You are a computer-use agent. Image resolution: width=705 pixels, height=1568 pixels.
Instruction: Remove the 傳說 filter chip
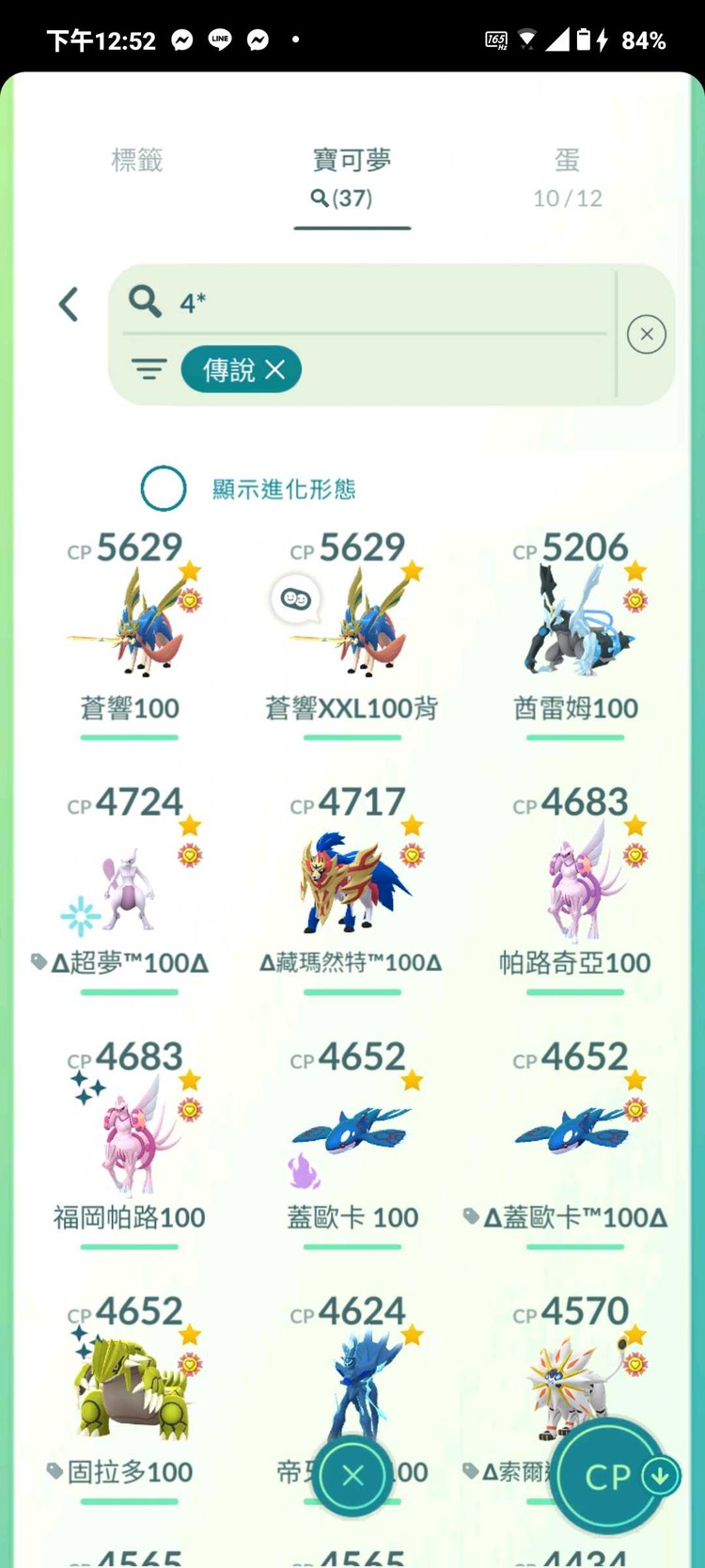tap(274, 370)
